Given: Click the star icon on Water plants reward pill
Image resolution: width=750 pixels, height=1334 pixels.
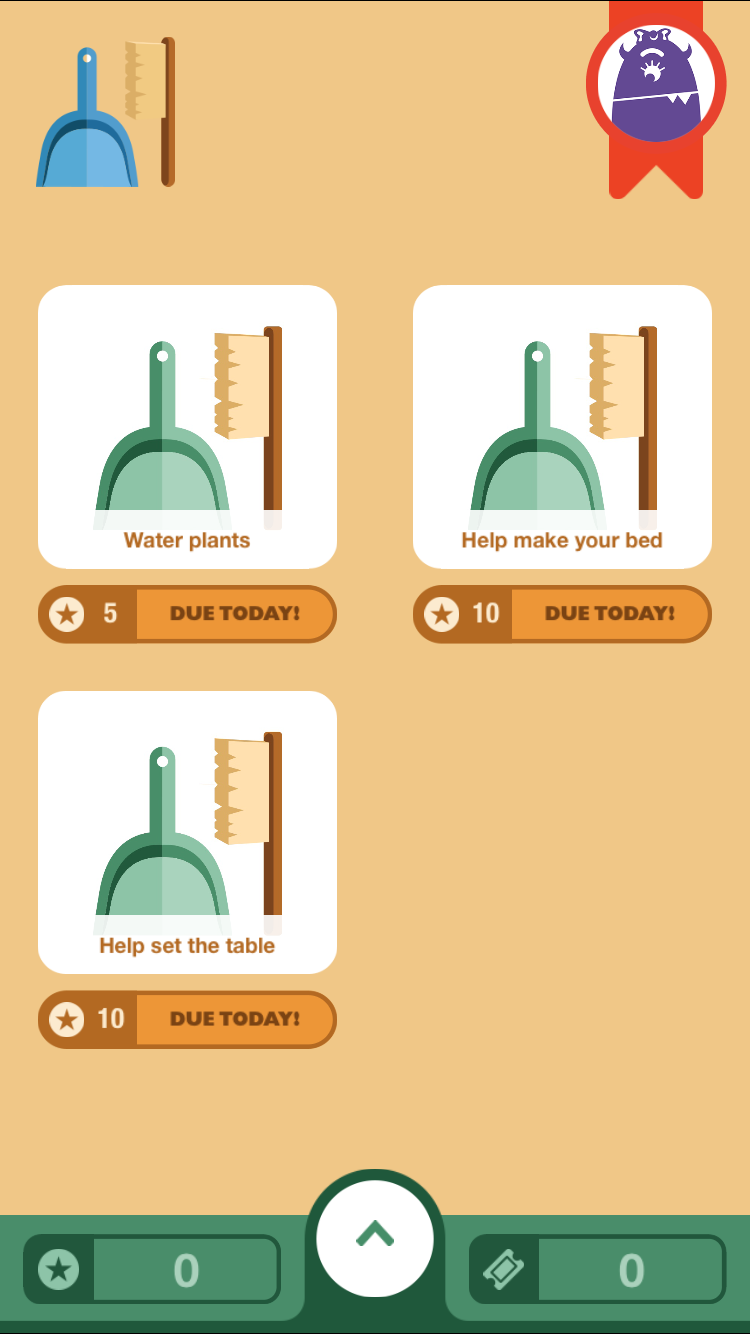Looking at the screenshot, I should (x=67, y=614).
